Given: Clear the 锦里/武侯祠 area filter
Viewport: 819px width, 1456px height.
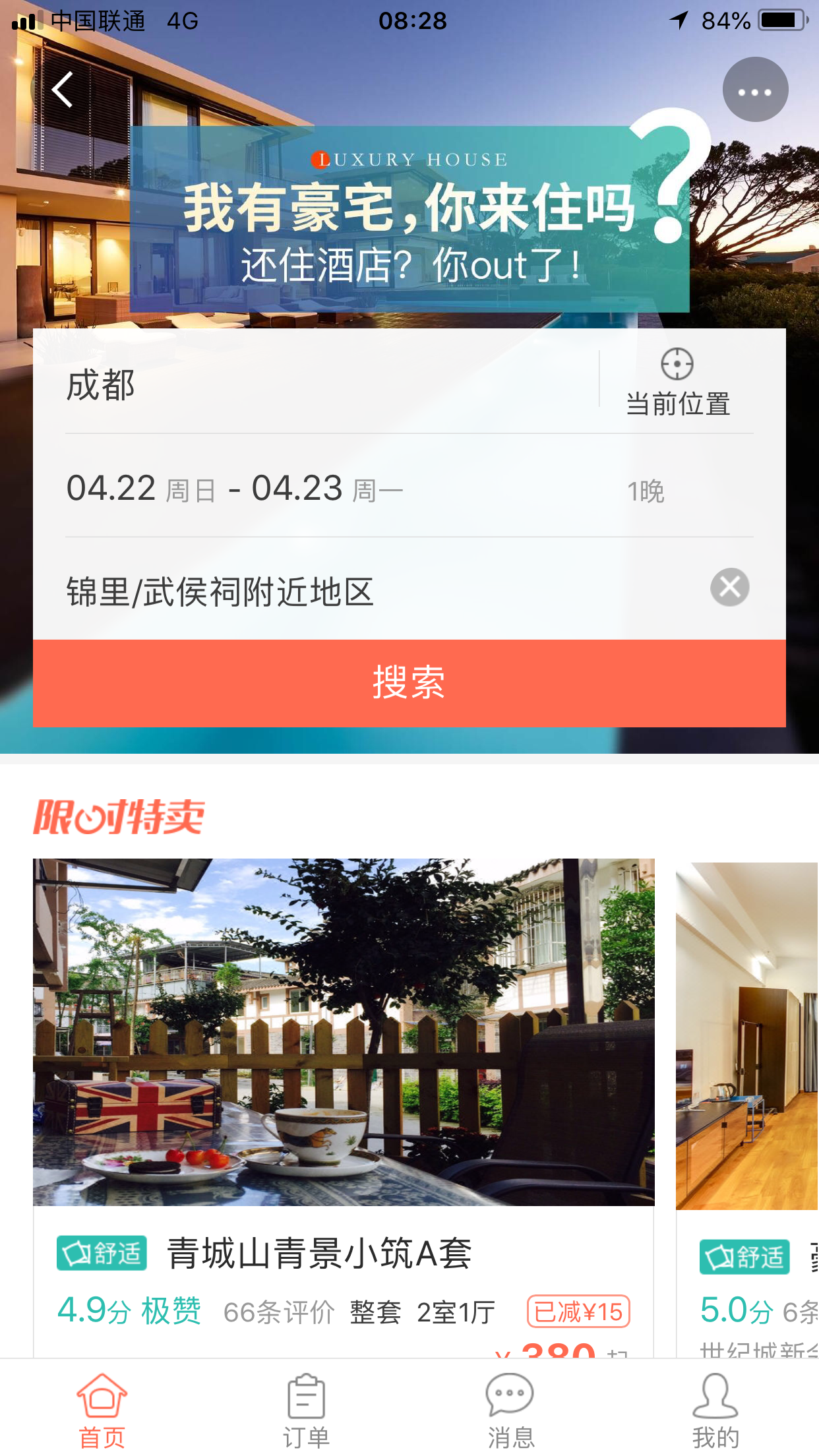Looking at the screenshot, I should click(x=729, y=587).
